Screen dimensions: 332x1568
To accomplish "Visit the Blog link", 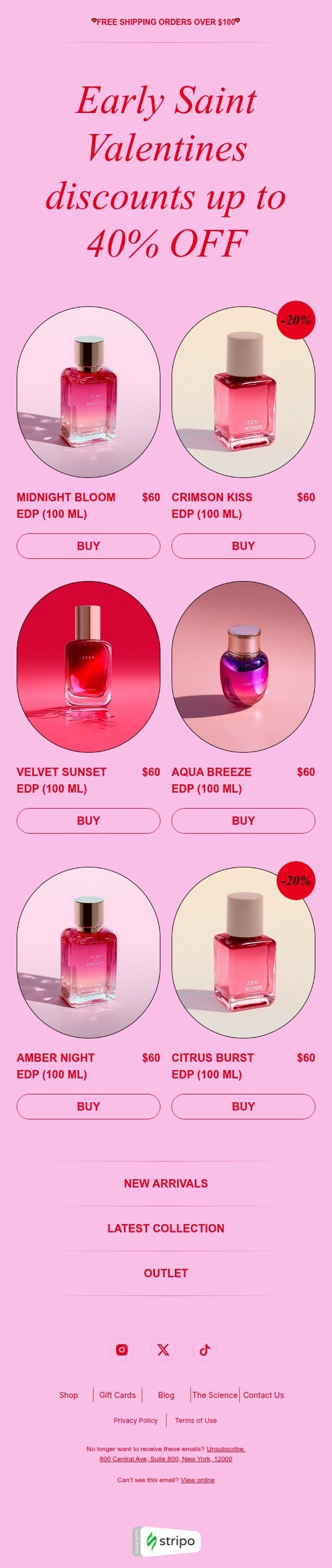I will (x=166, y=1395).
